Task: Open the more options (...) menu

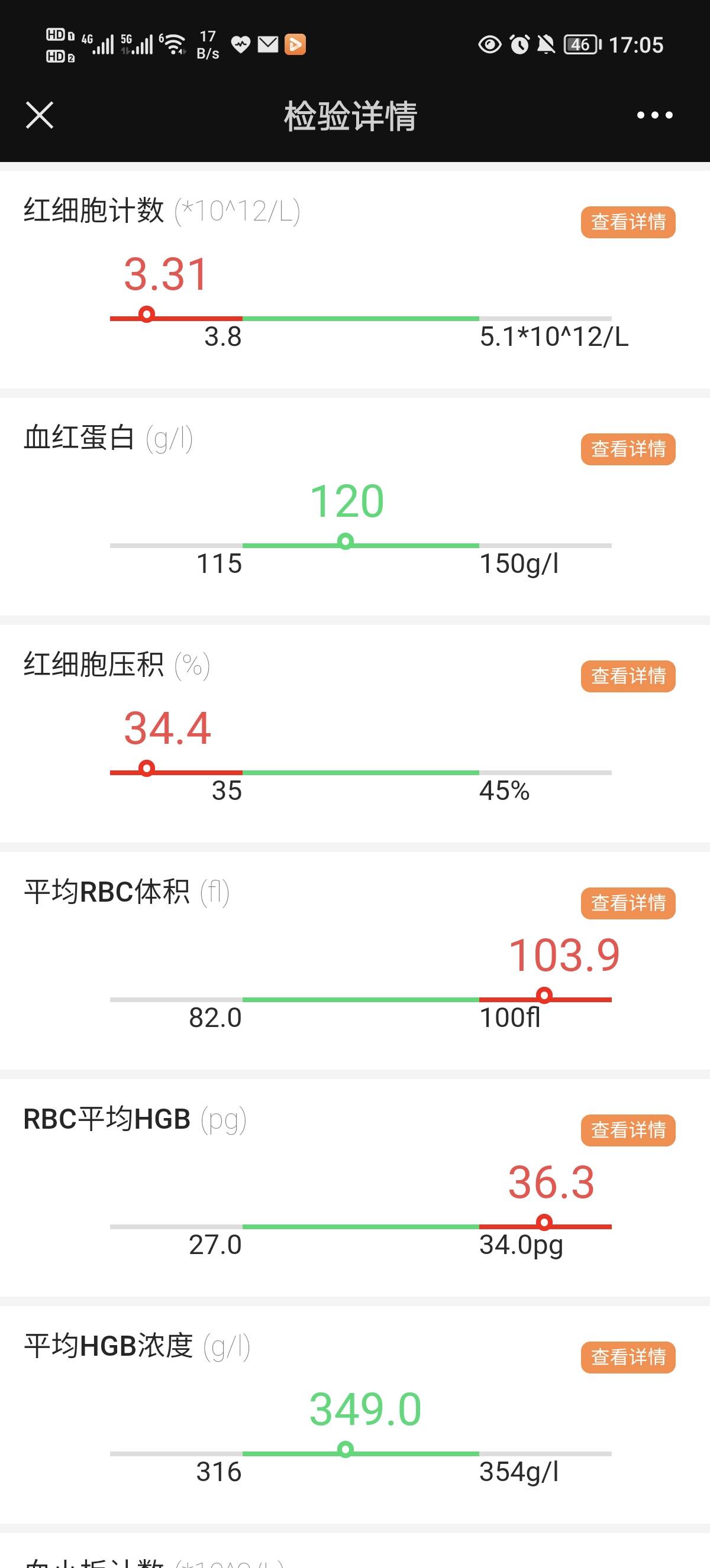Action: click(x=653, y=116)
